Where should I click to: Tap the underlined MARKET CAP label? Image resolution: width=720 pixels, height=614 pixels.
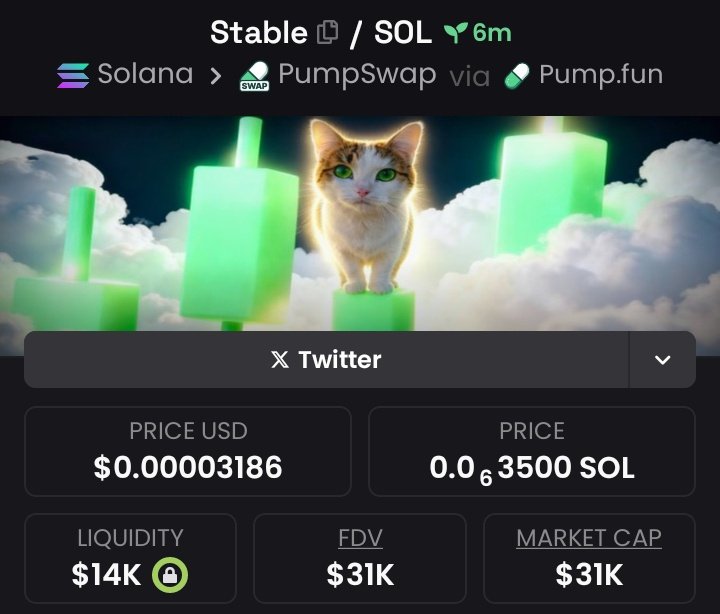tap(589, 538)
